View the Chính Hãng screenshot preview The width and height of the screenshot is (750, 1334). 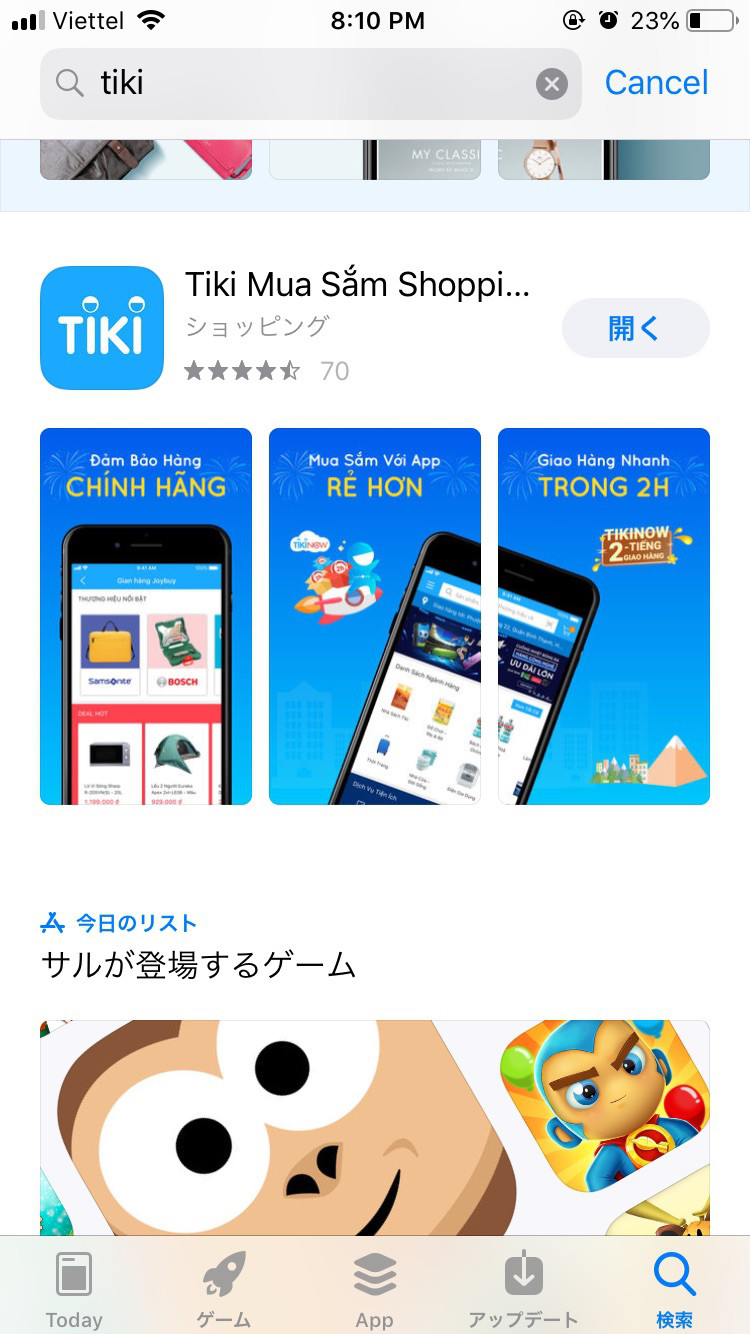tap(146, 616)
